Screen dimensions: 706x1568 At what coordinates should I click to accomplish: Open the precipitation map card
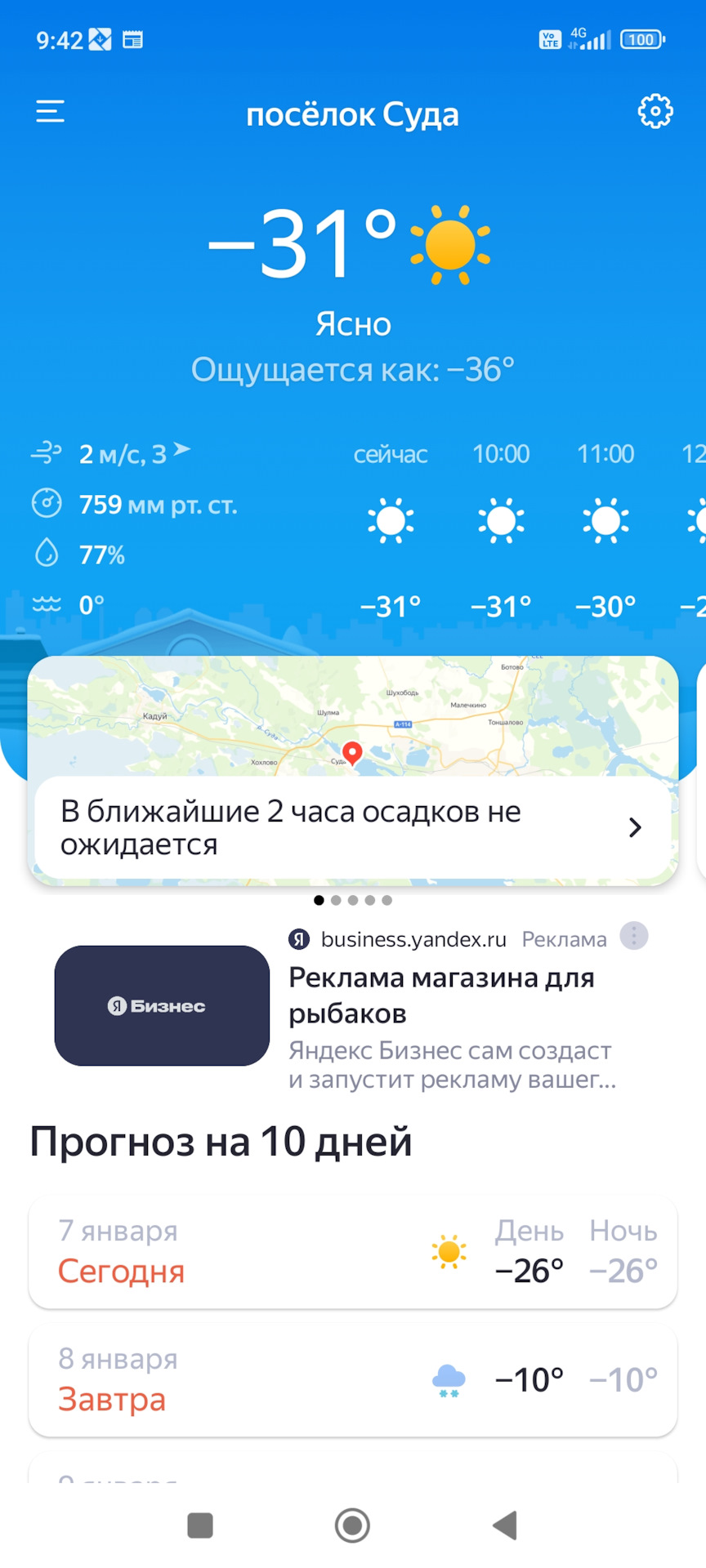353,770
